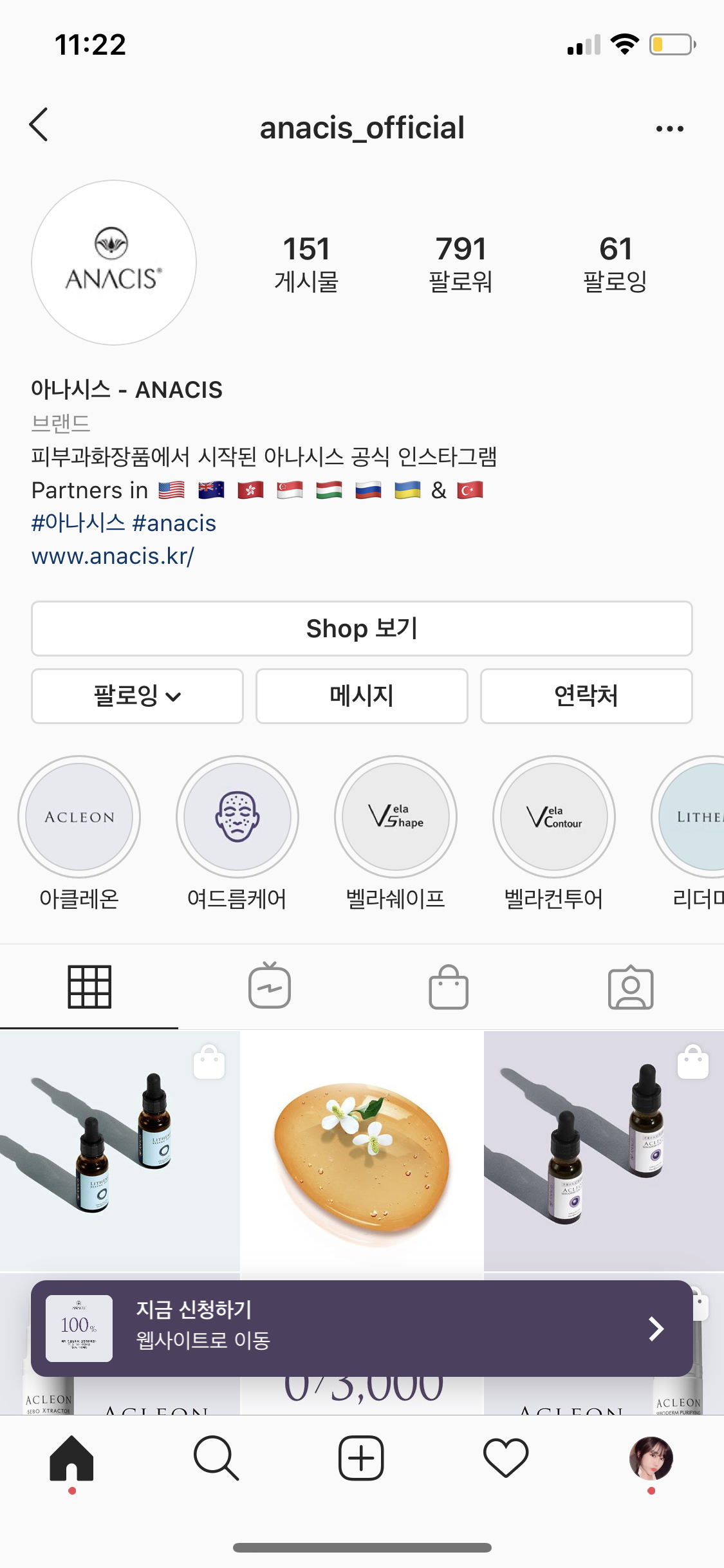Image resolution: width=724 pixels, height=1568 pixels.
Task: Open the 벨라컨투어 story highlight
Action: (x=554, y=817)
